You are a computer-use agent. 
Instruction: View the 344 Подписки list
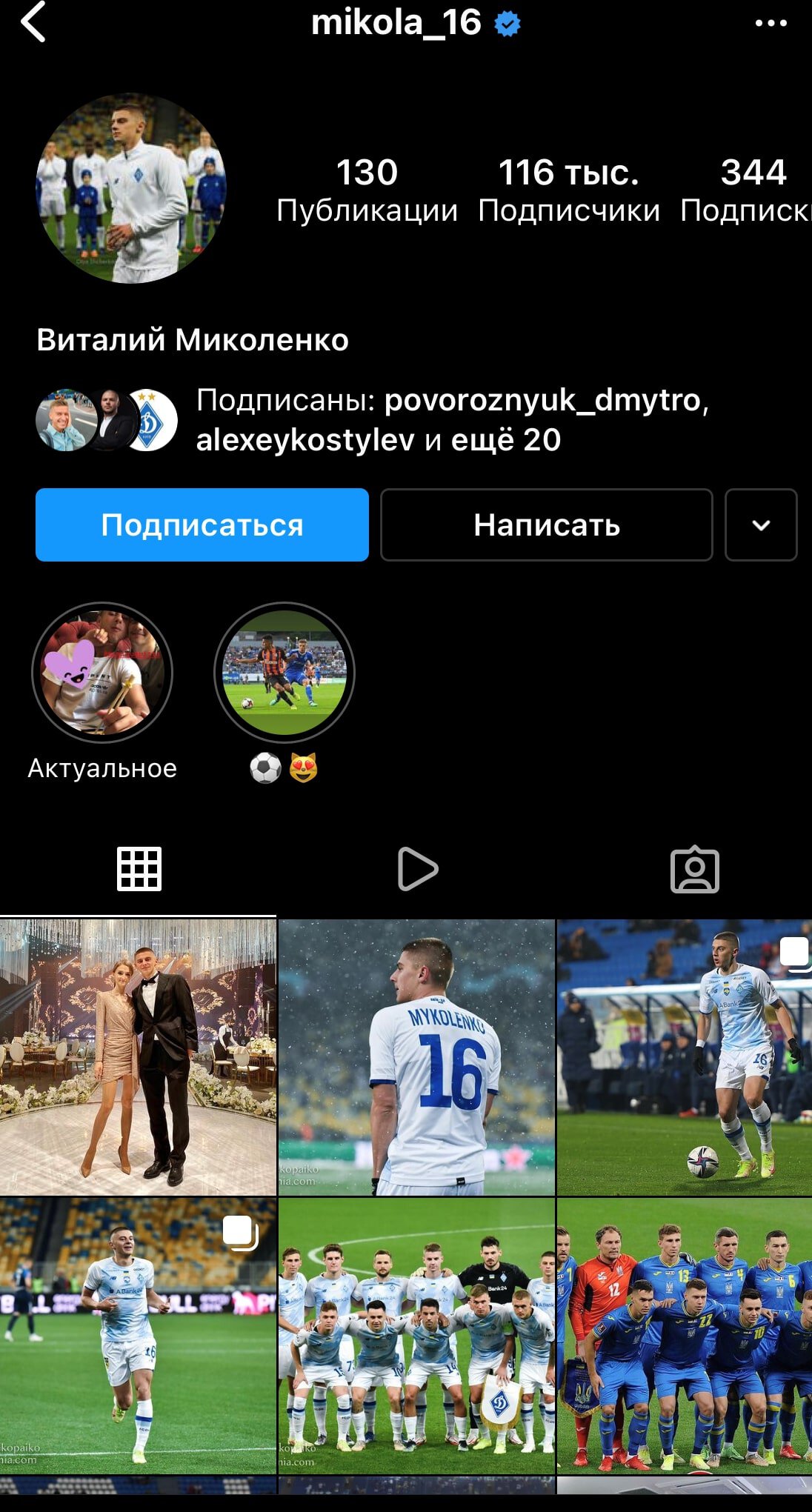point(748,190)
